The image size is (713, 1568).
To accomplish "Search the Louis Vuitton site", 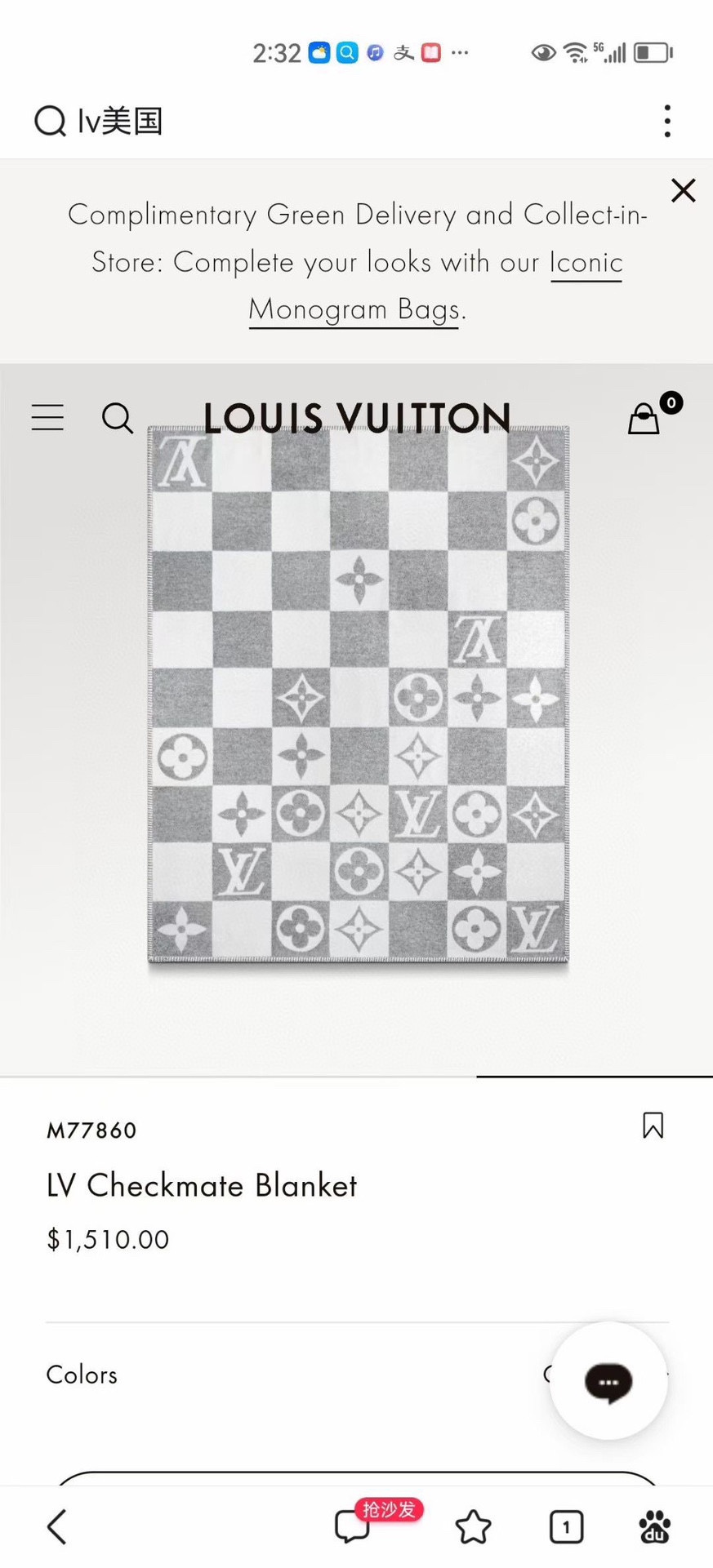I will pos(118,418).
